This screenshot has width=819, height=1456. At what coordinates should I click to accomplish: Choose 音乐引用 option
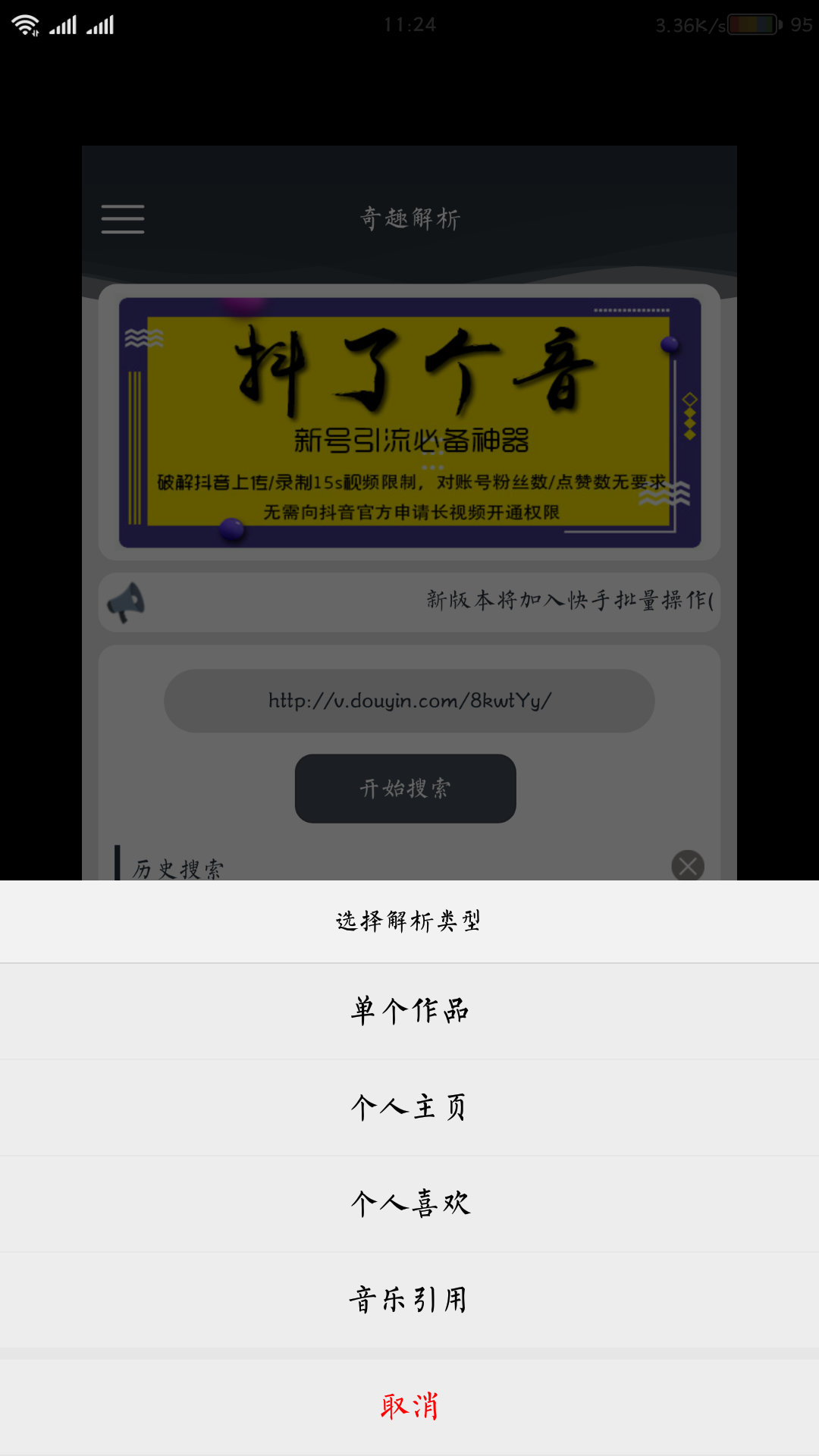409,1300
